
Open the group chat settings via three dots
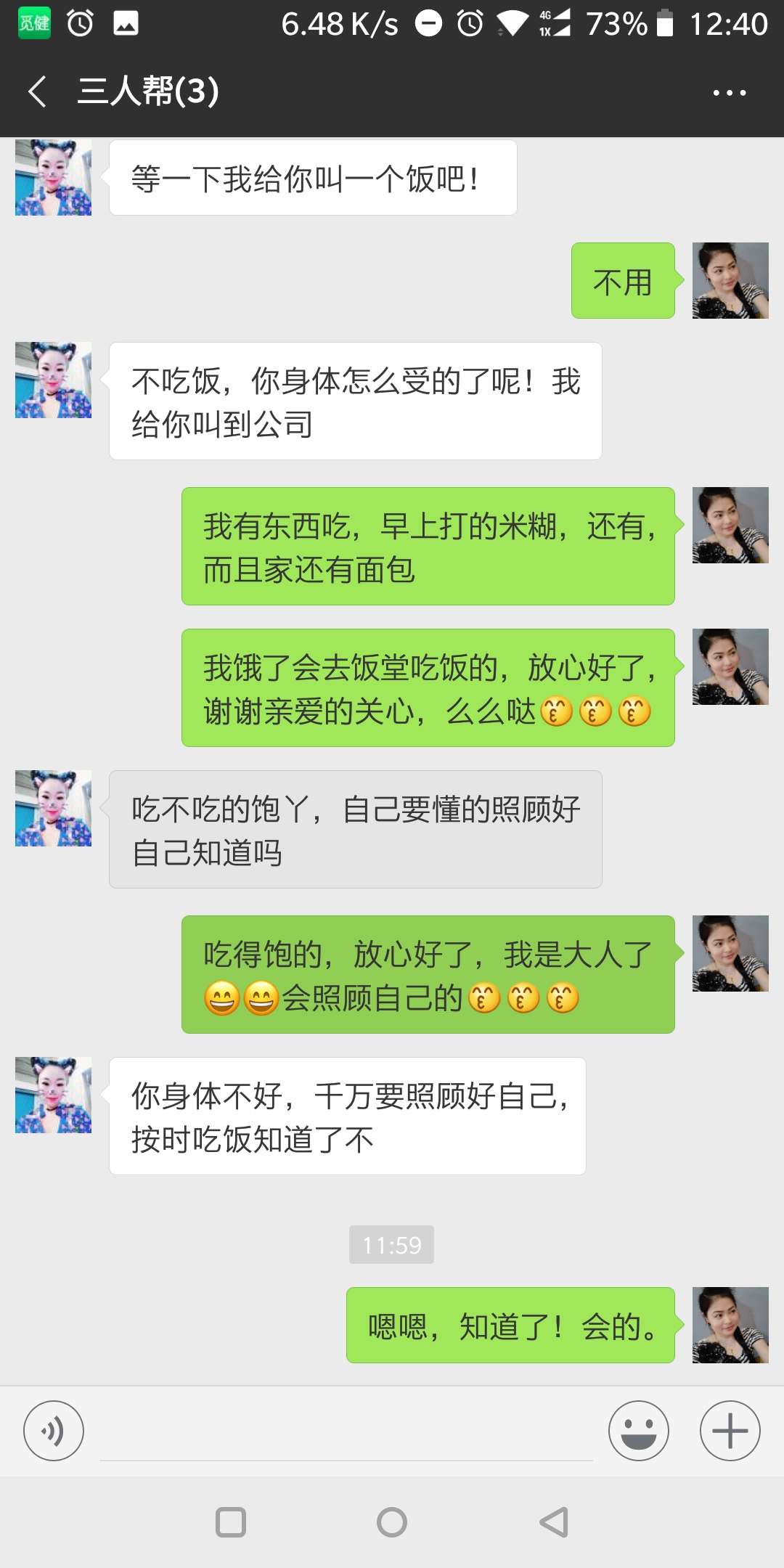click(730, 92)
